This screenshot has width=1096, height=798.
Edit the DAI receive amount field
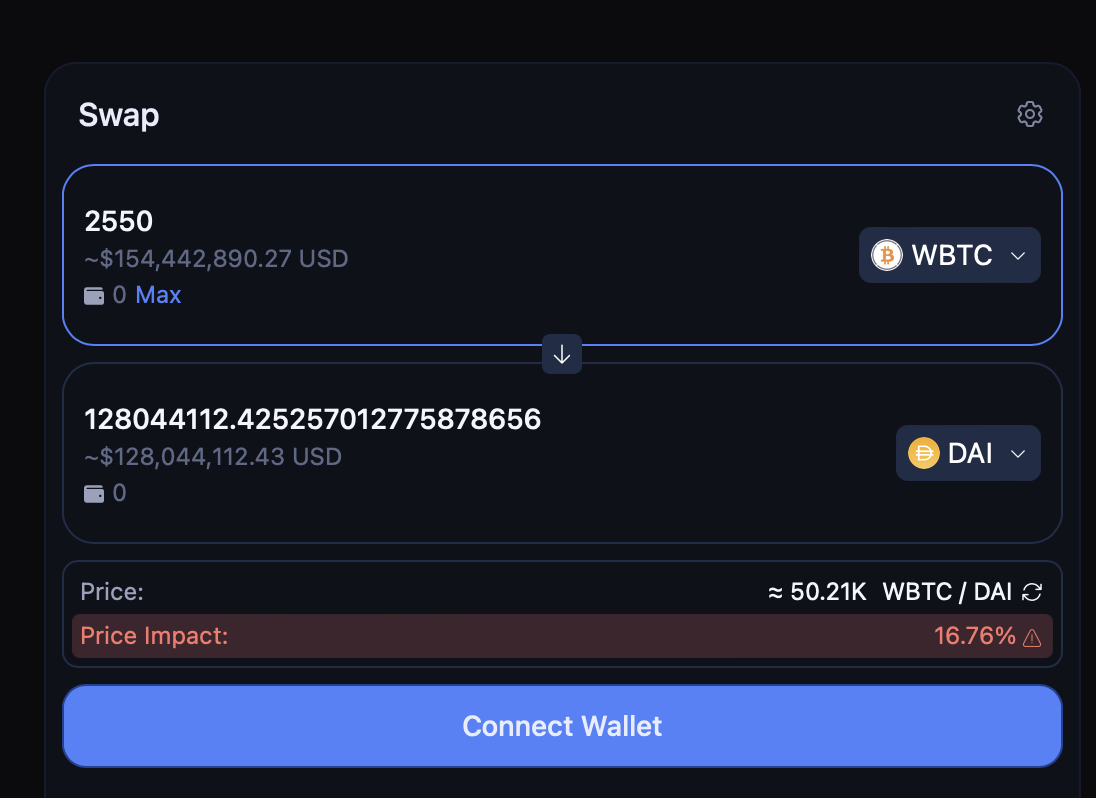click(312, 419)
